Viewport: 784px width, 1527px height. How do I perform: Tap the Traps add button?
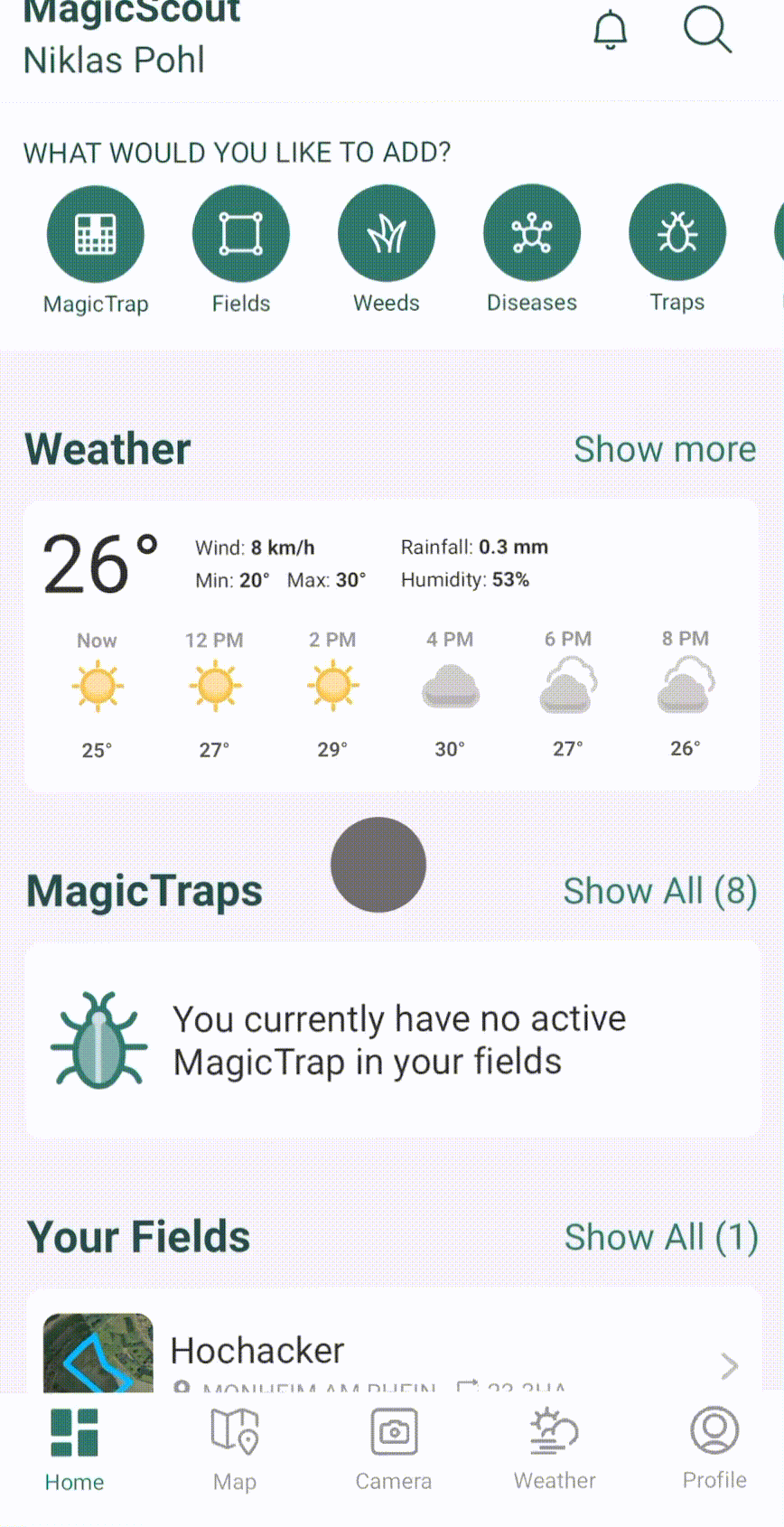(677, 234)
